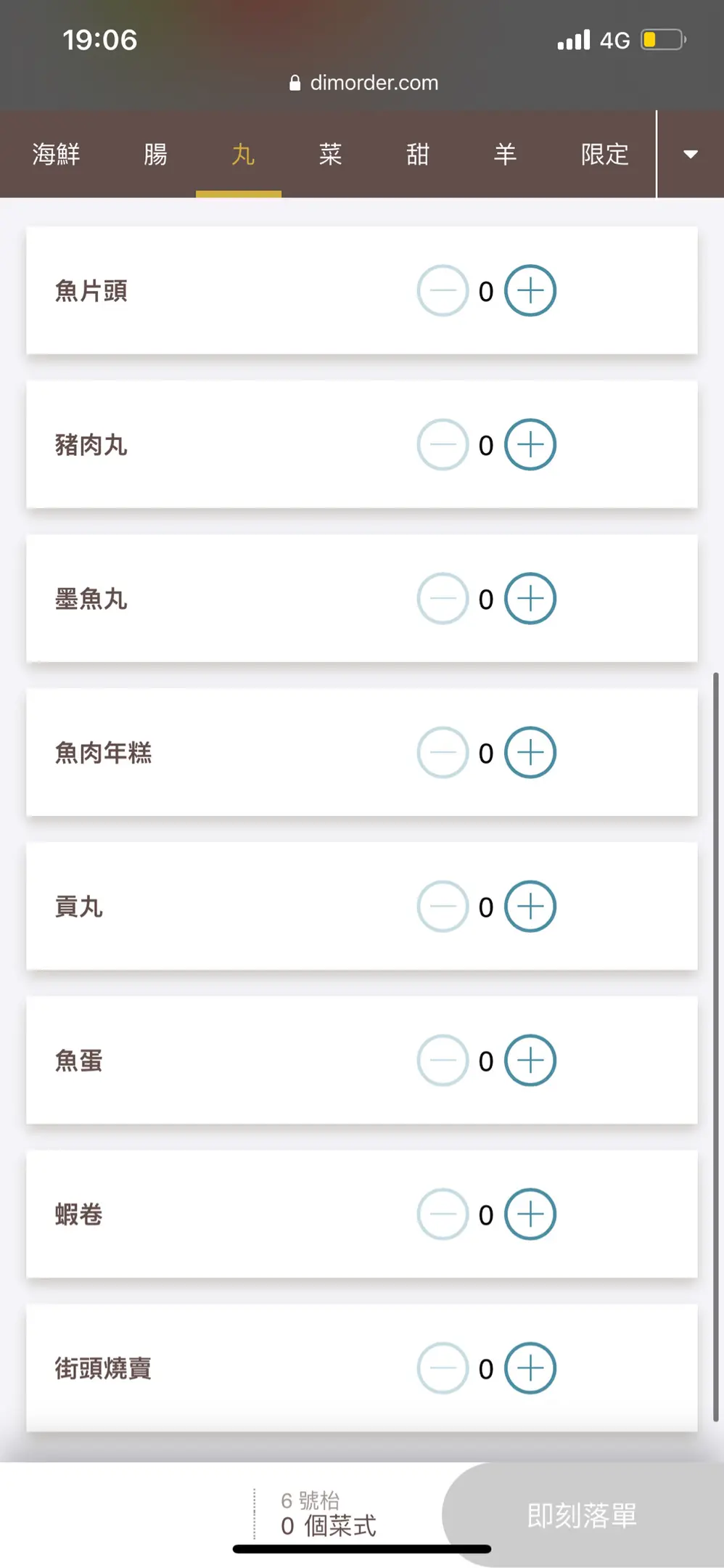Image resolution: width=724 pixels, height=1568 pixels.
Task: Go to the 羊 category tab
Action: (x=505, y=154)
